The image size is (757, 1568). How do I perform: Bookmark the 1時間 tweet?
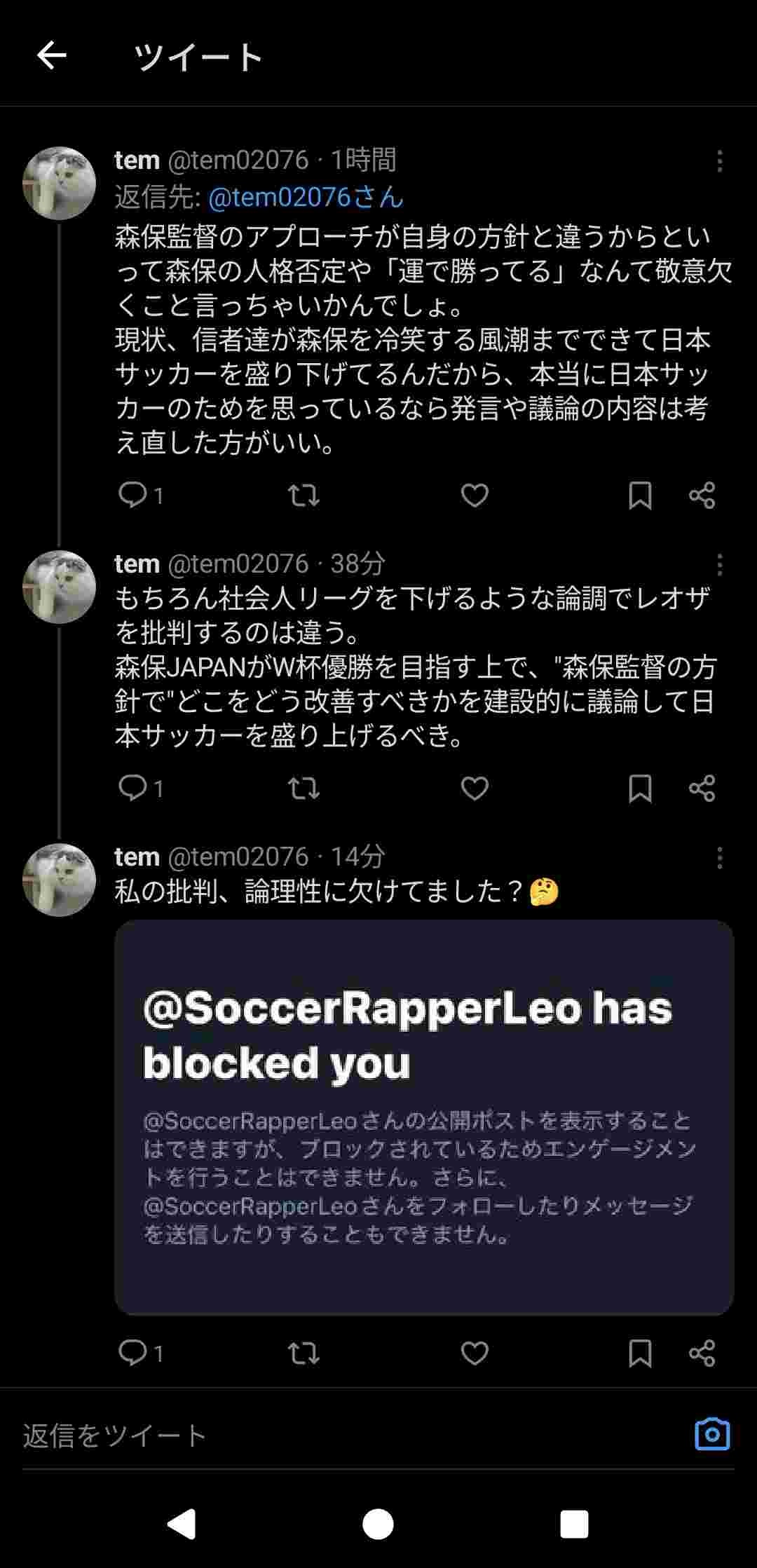[640, 496]
